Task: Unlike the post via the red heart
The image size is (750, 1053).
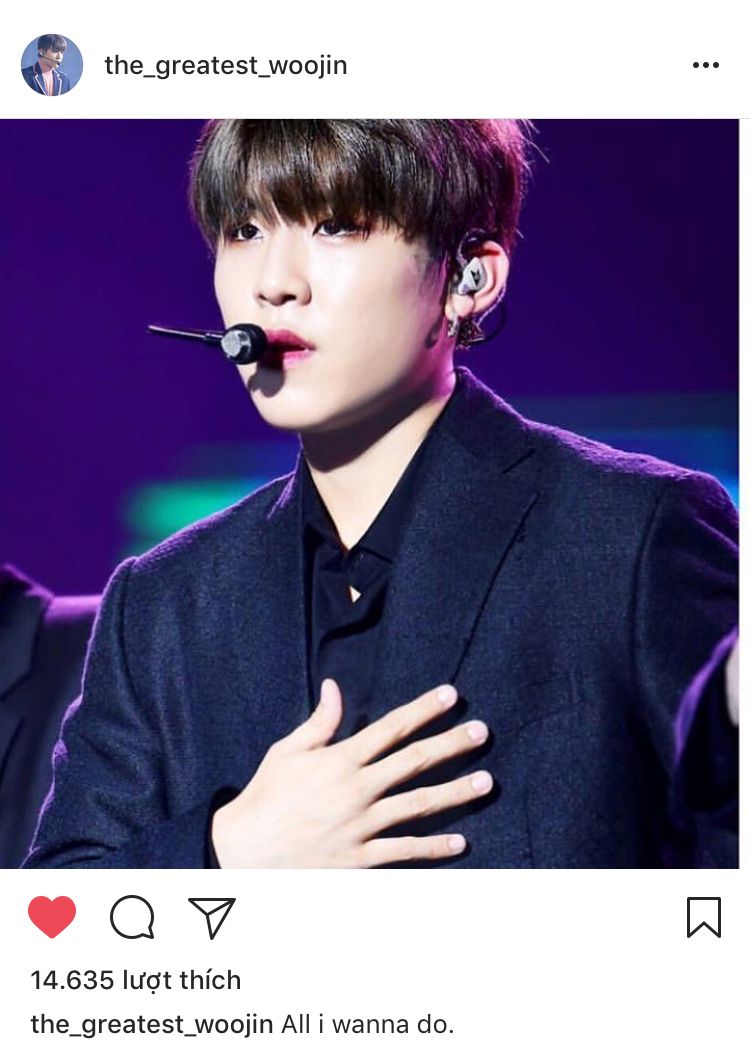Action: pyautogui.click(x=52, y=916)
